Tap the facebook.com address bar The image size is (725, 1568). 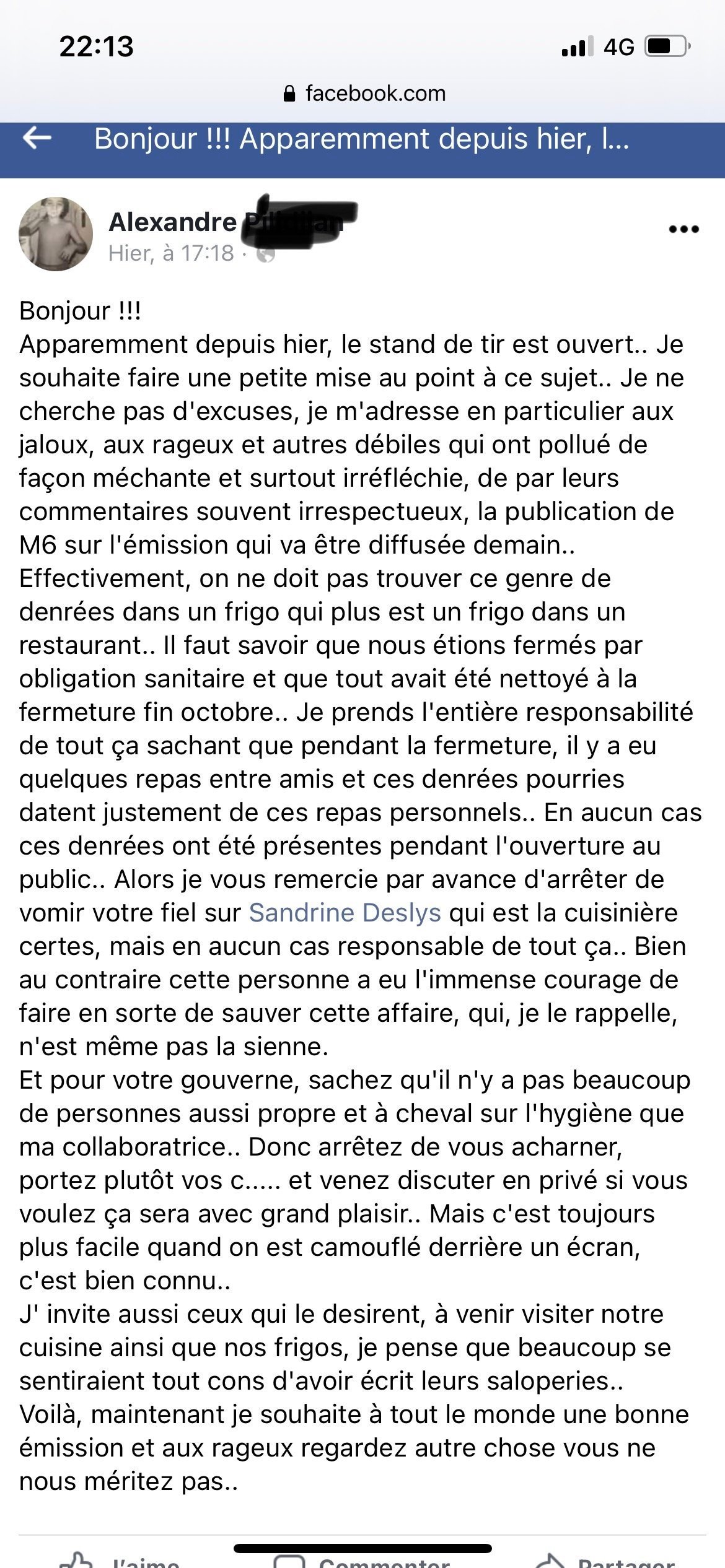364,94
